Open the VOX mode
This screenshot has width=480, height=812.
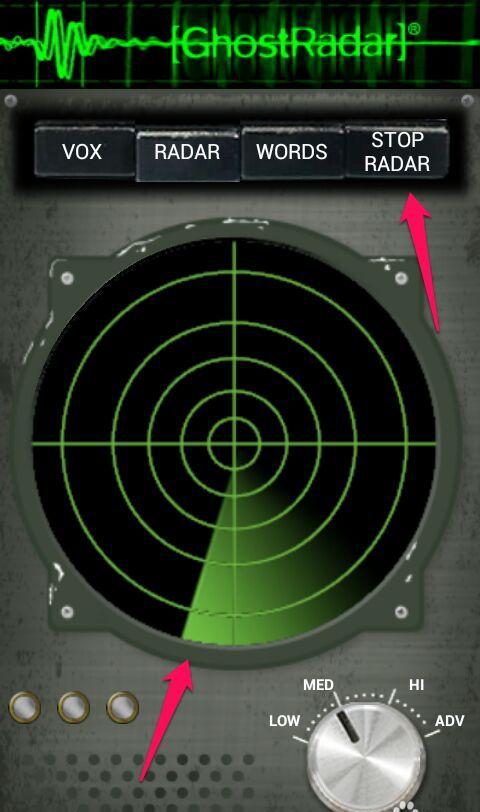(x=84, y=151)
